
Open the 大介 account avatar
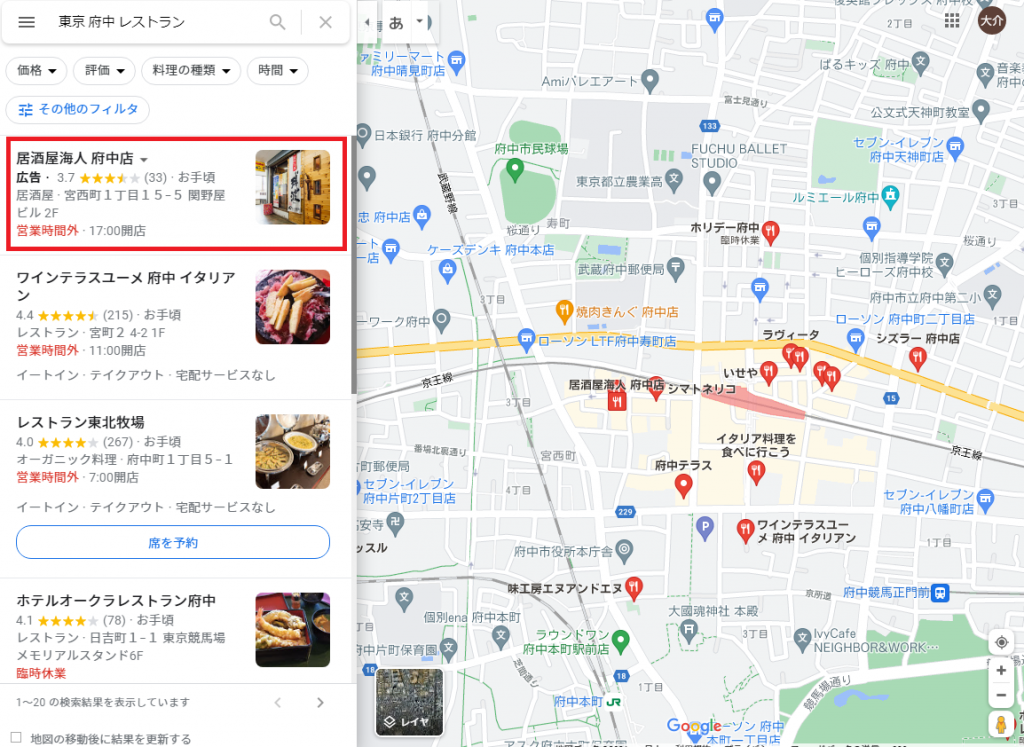pyautogui.click(x=991, y=20)
